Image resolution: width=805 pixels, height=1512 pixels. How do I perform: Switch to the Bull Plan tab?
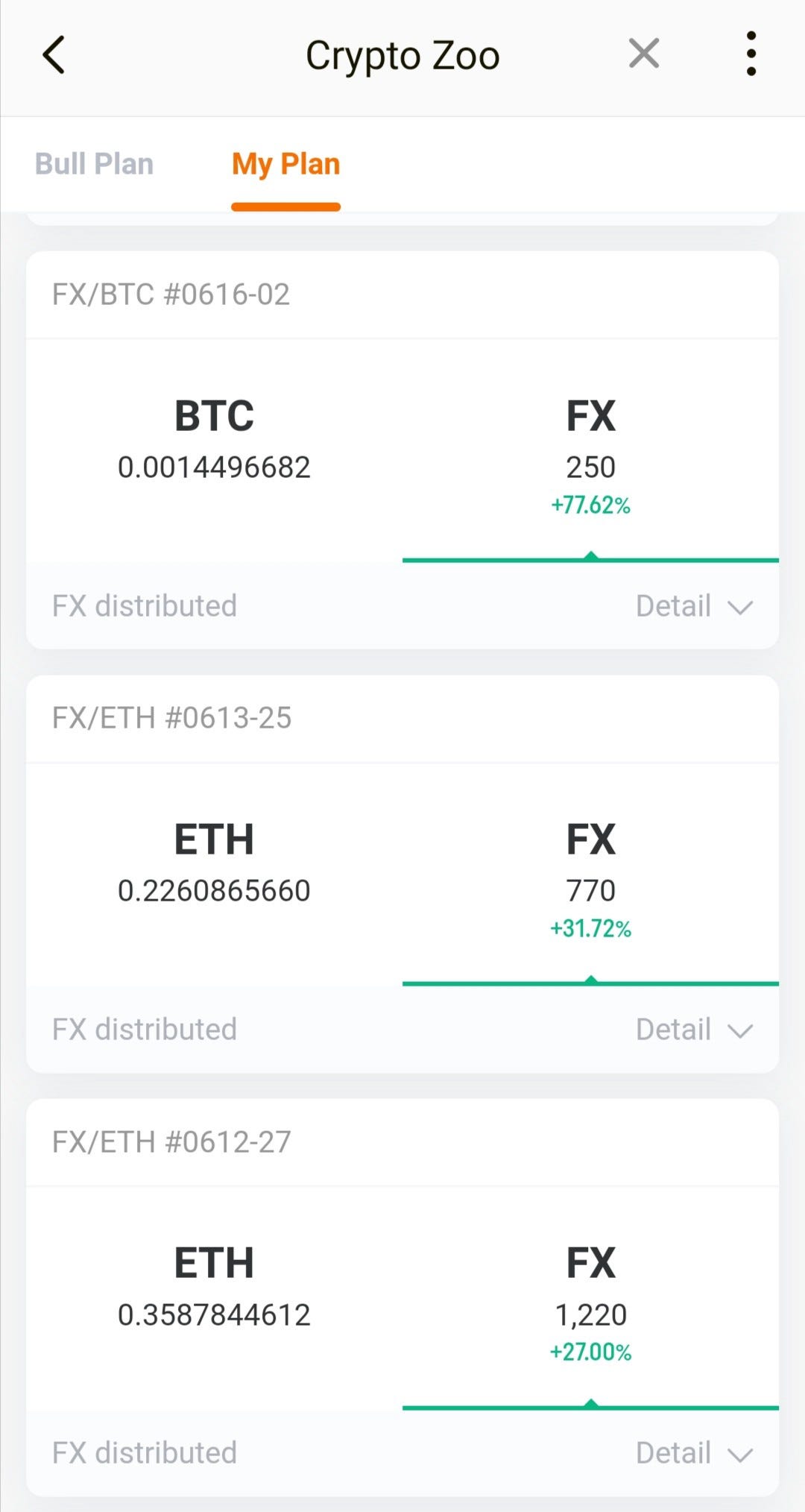coord(94,163)
